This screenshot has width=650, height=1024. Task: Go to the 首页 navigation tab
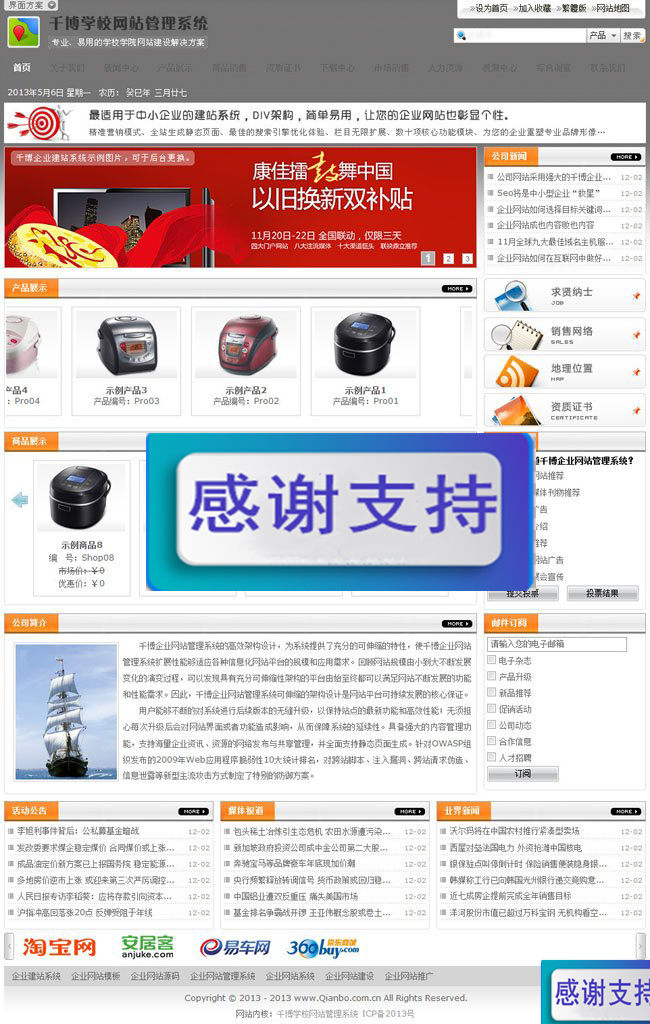[22, 69]
